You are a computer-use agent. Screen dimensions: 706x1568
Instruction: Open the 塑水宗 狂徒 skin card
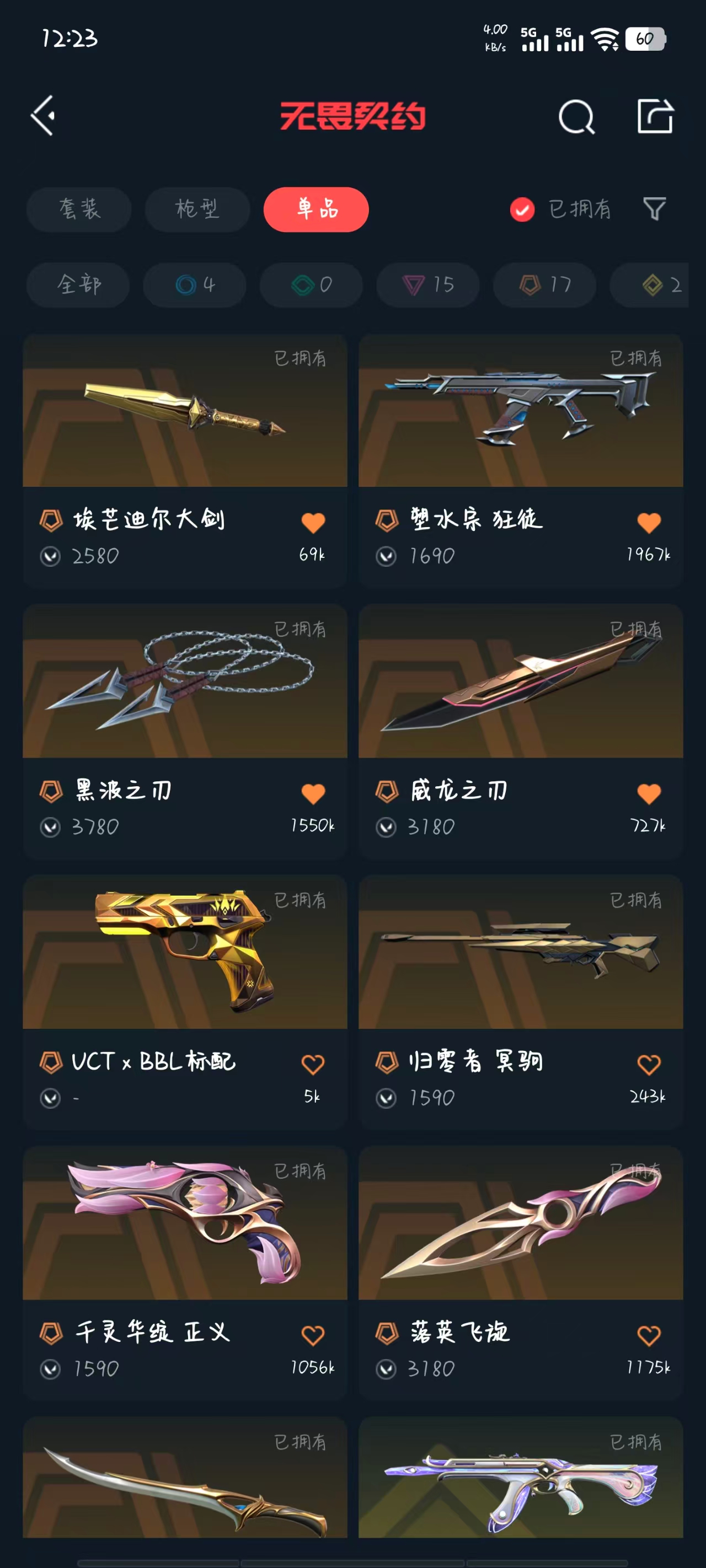[520, 426]
